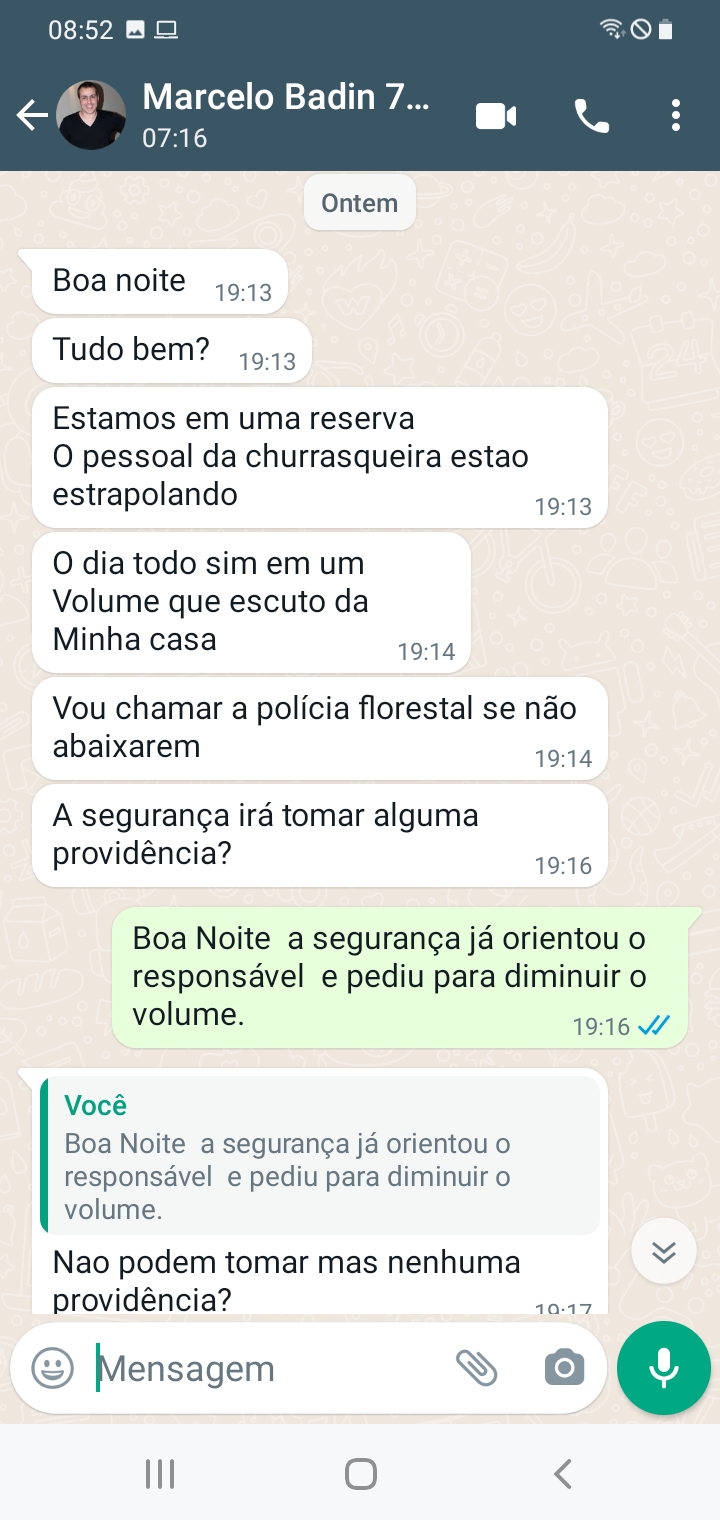720x1520 pixels.
Task: Go back to the chat list
Action: 32,117
